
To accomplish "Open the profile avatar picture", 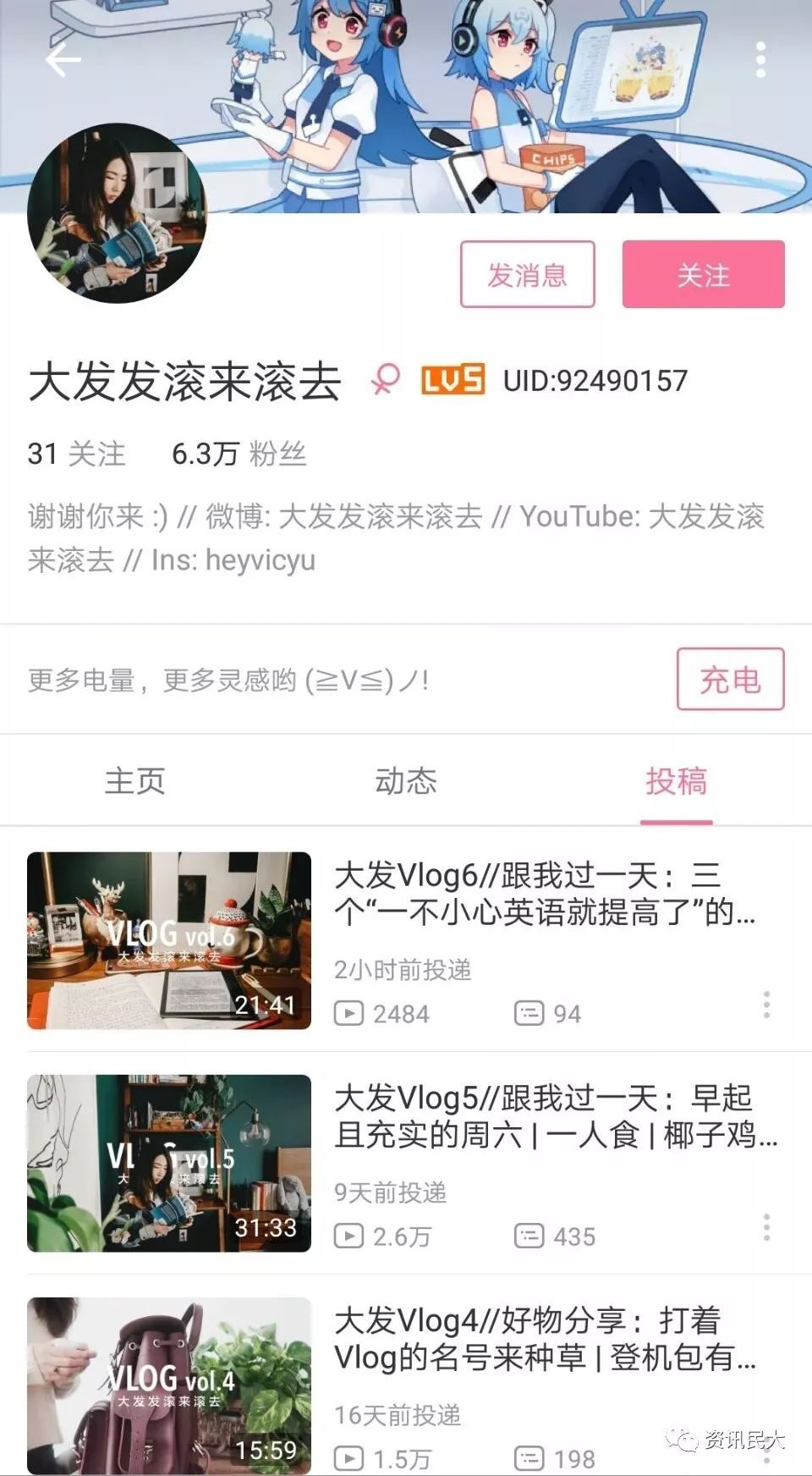I will [x=117, y=213].
